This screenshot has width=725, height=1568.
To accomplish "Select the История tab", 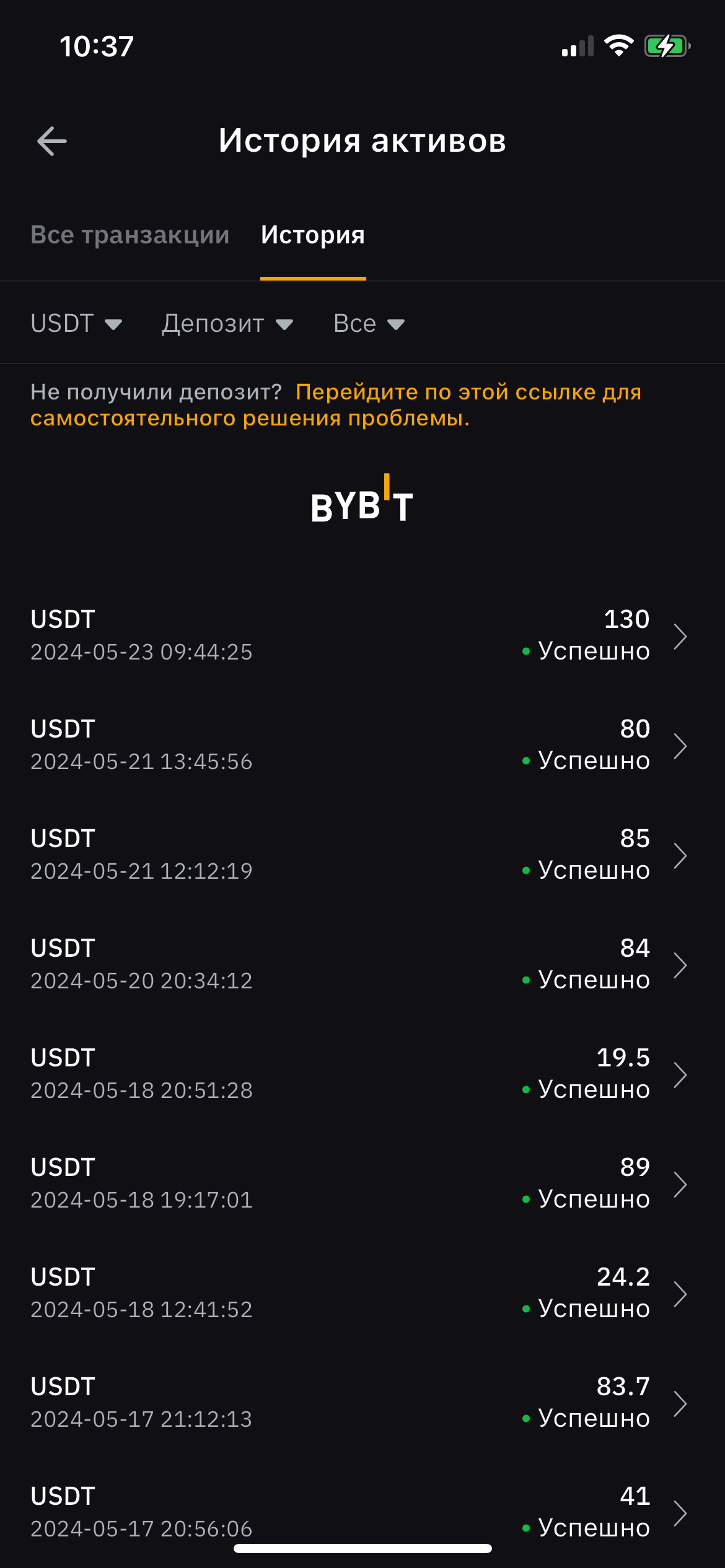I will click(313, 235).
